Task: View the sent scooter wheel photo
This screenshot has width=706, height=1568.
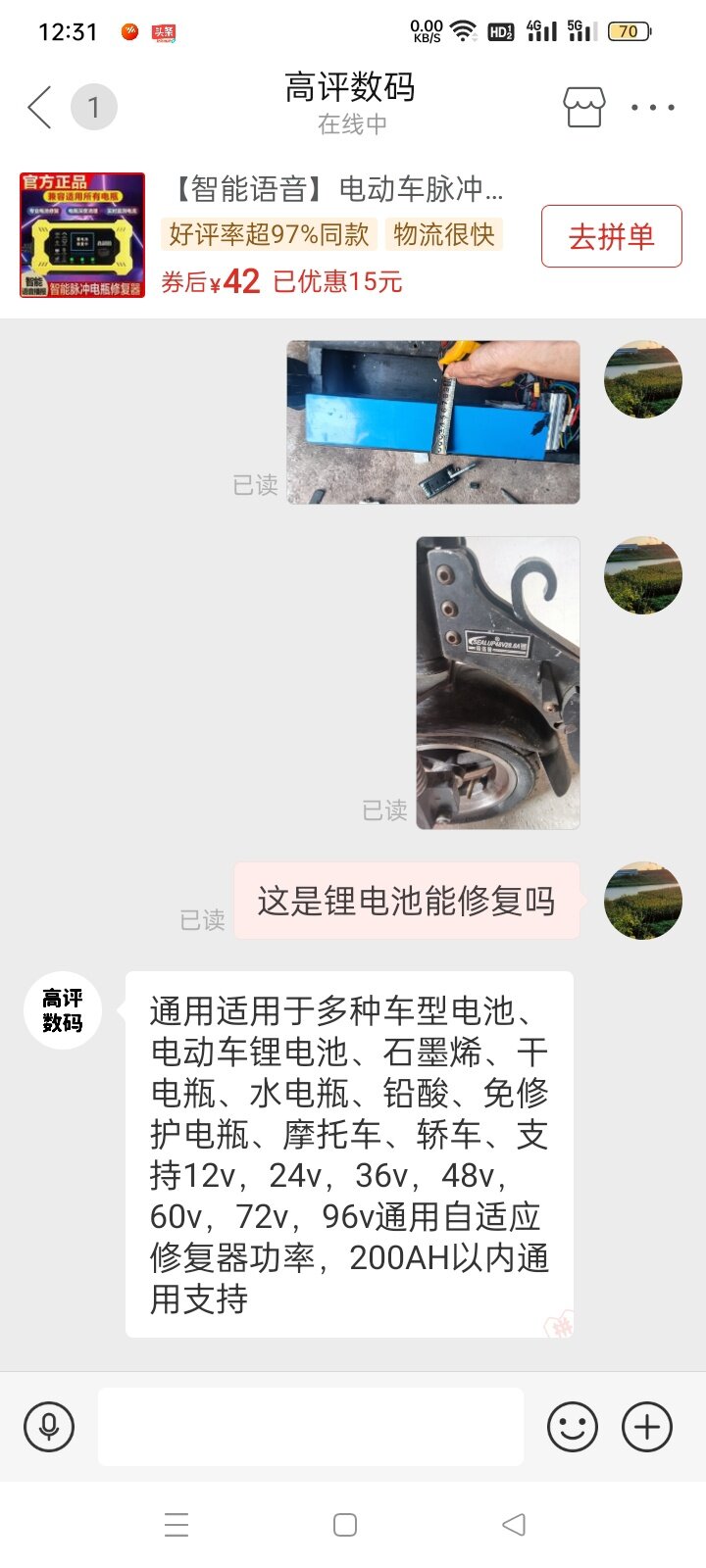Action: coord(497,682)
